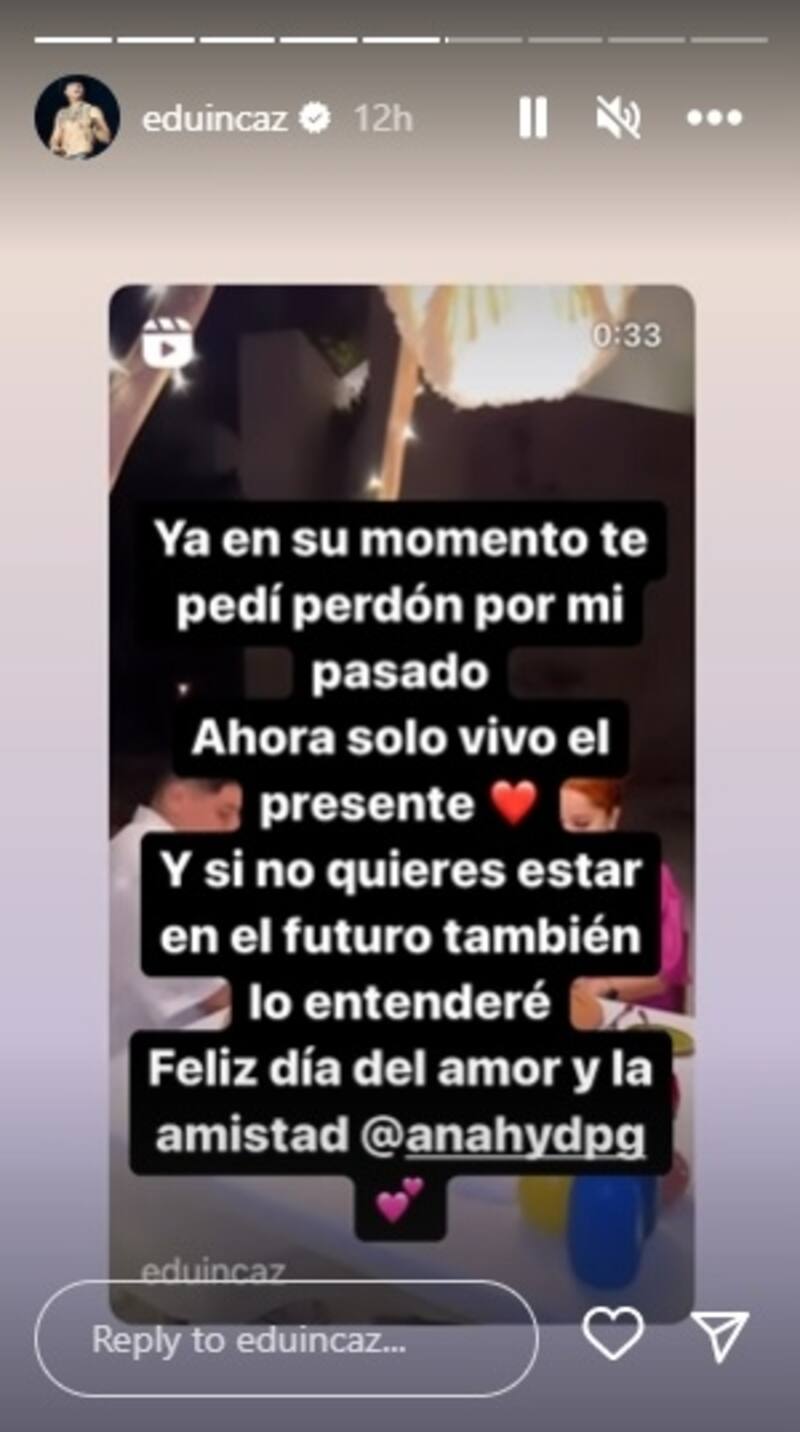800x1432 pixels.
Task: Open the shared reel in the story
Action: coord(400,420)
